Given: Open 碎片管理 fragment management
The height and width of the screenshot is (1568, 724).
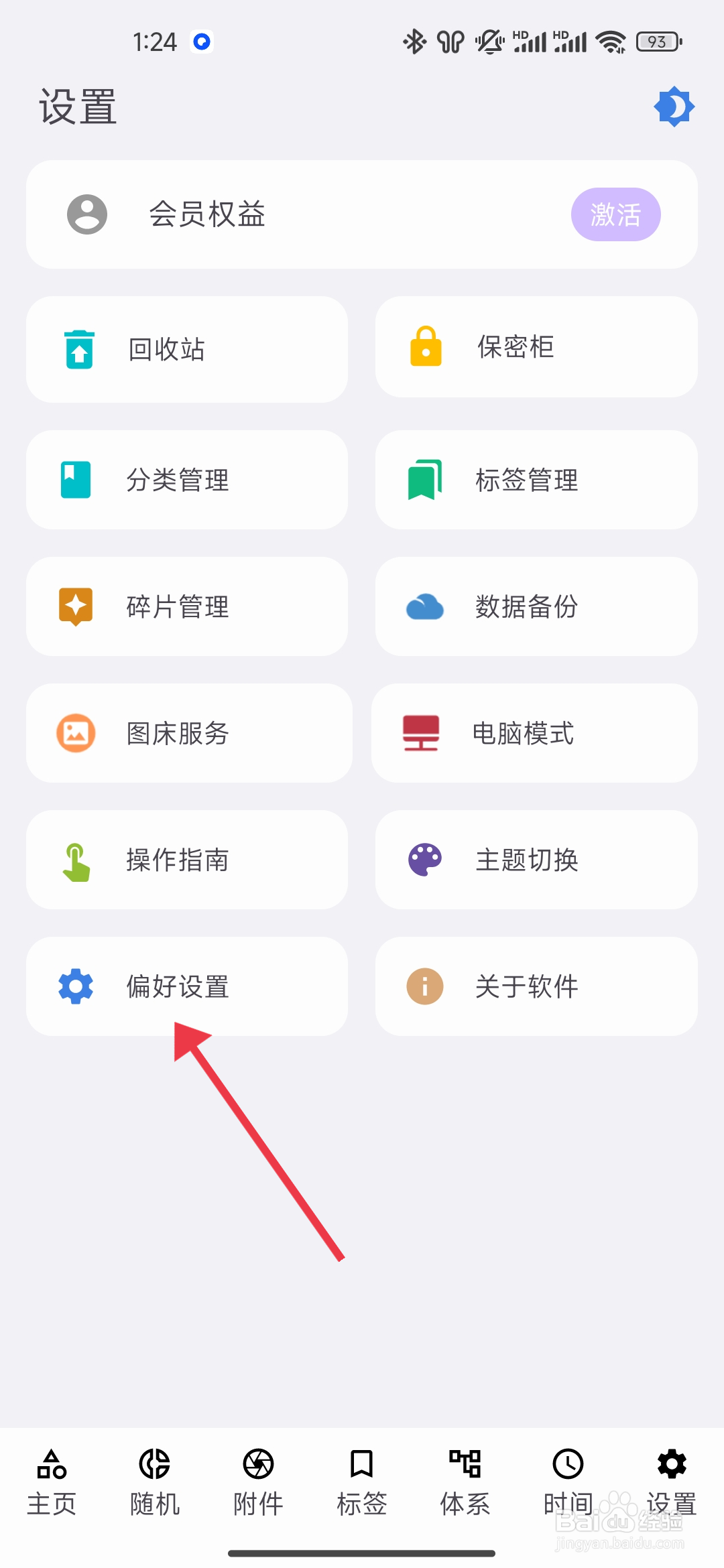Looking at the screenshot, I should tap(186, 606).
